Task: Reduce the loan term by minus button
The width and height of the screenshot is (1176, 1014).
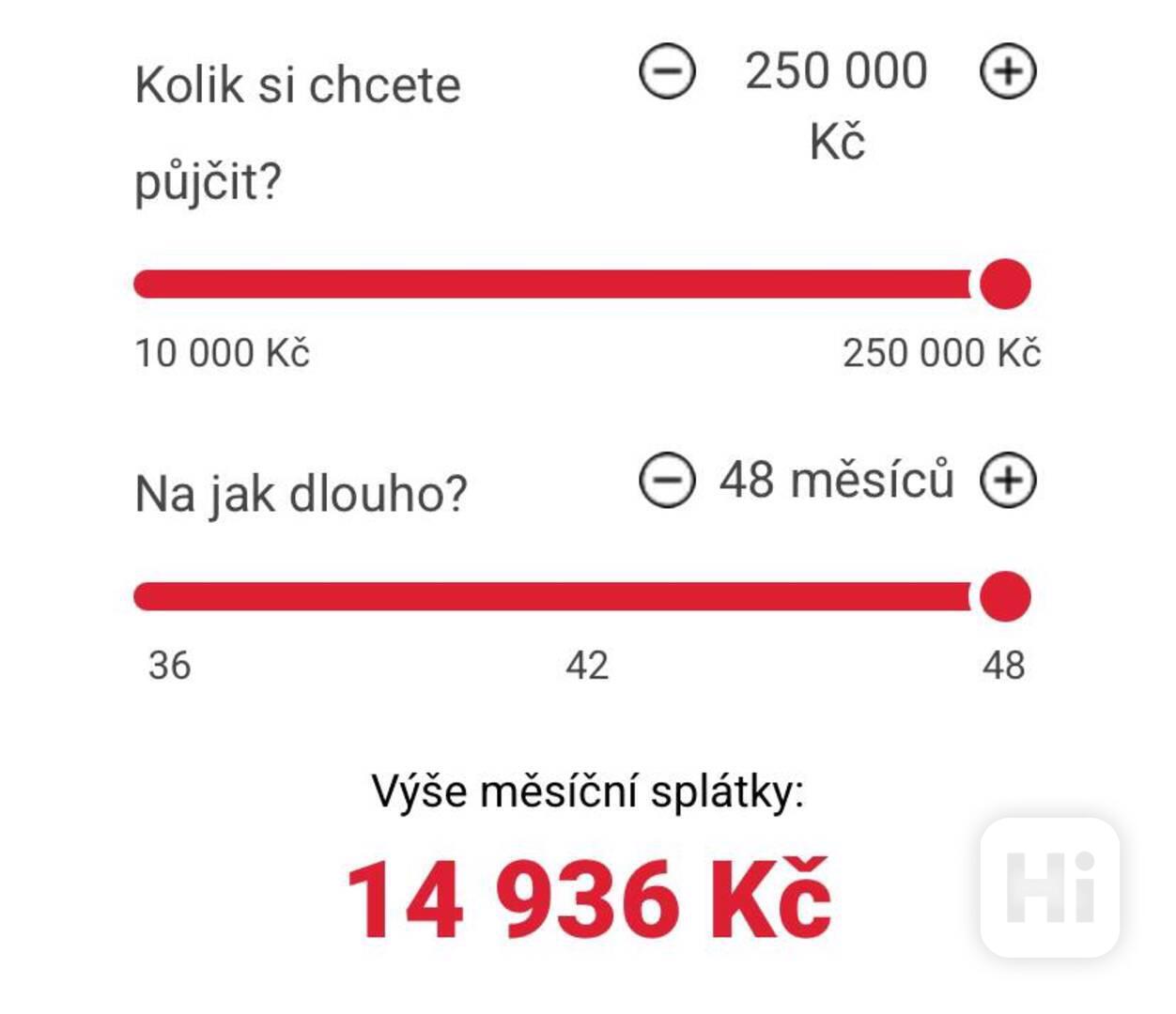Action: [x=667, y=481]
